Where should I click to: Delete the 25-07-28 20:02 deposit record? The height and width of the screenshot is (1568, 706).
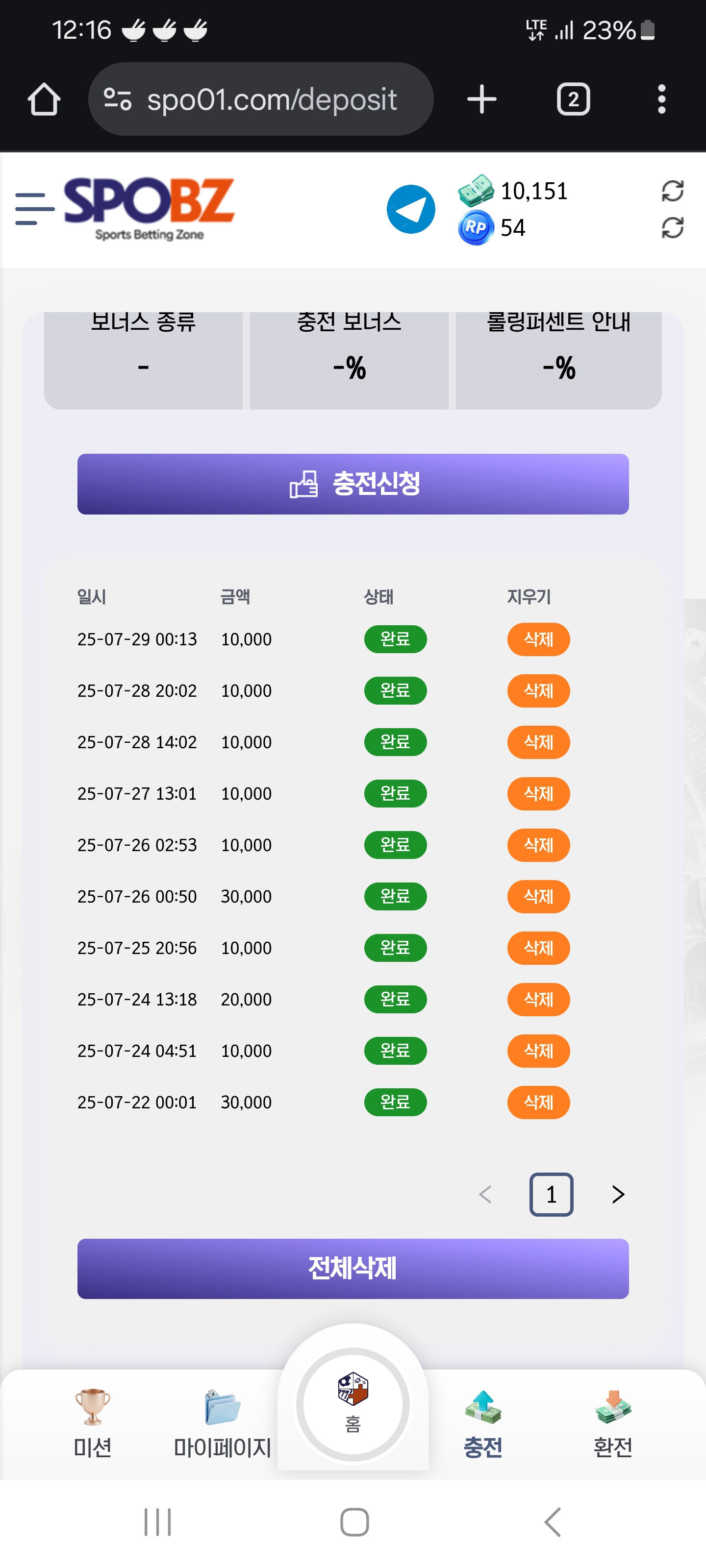(538, 691)
